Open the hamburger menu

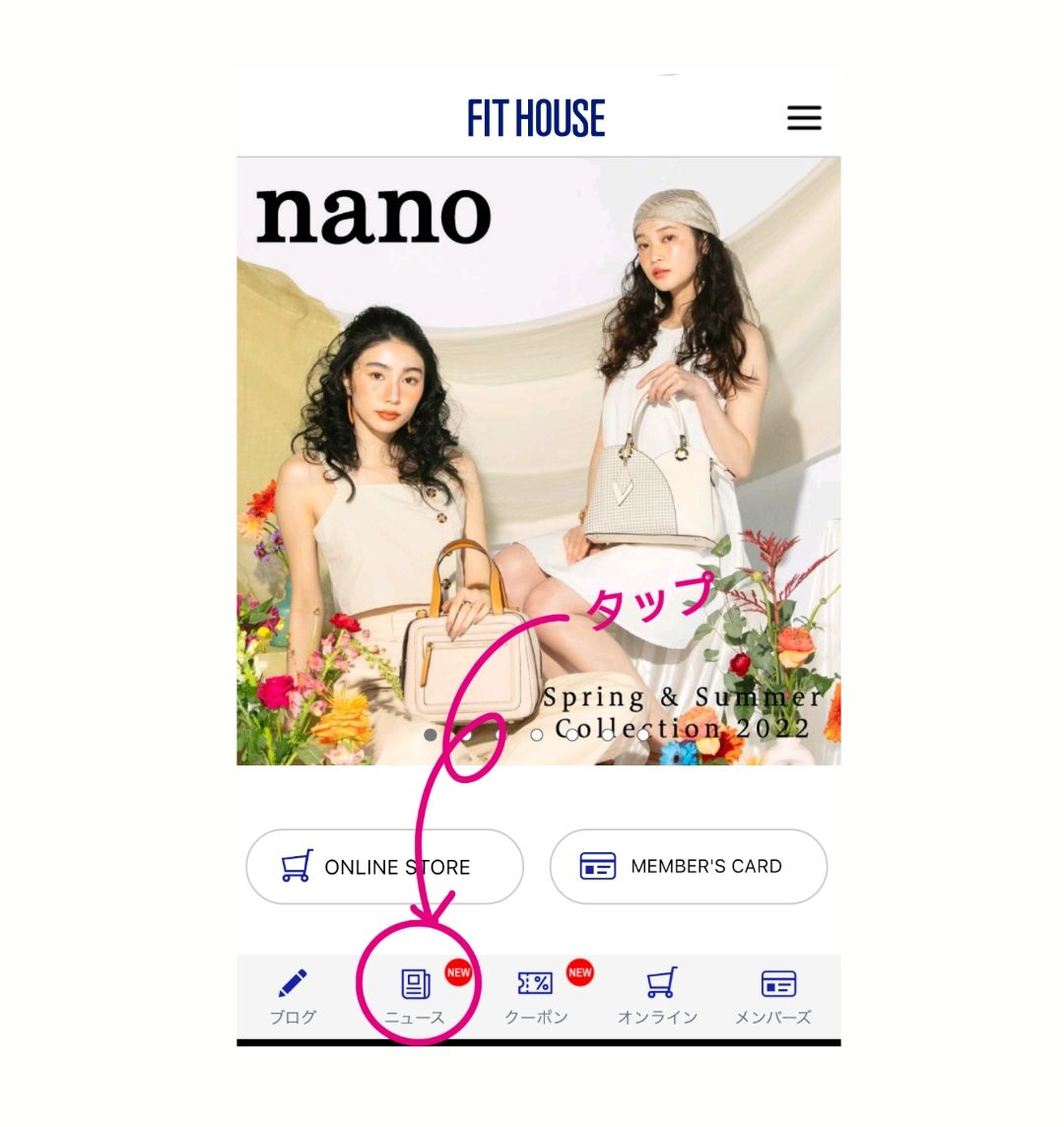point(804,118)
